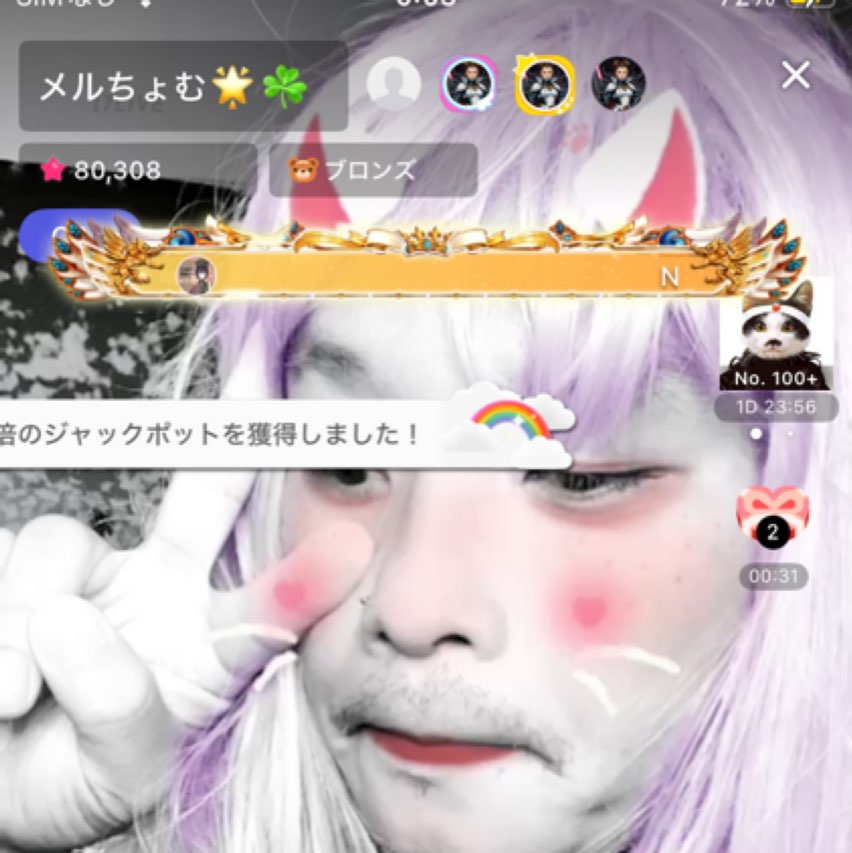The height and width of the screenshot is (853, 852).
Task: Open the viewer avatar with the yellow frame
Action: [545, 84]
